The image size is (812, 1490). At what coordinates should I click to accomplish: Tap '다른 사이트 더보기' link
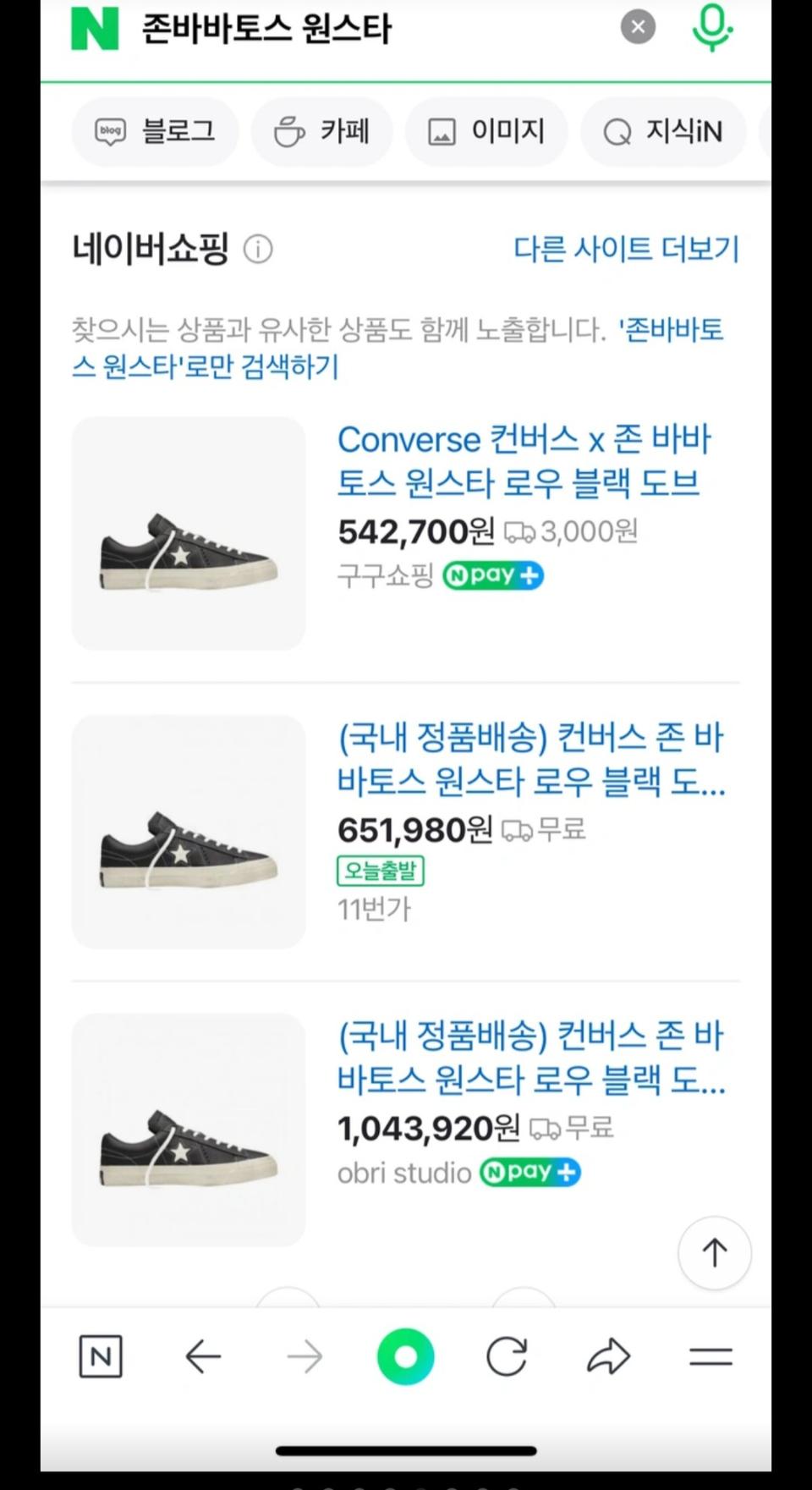click(x=625, y=248)
